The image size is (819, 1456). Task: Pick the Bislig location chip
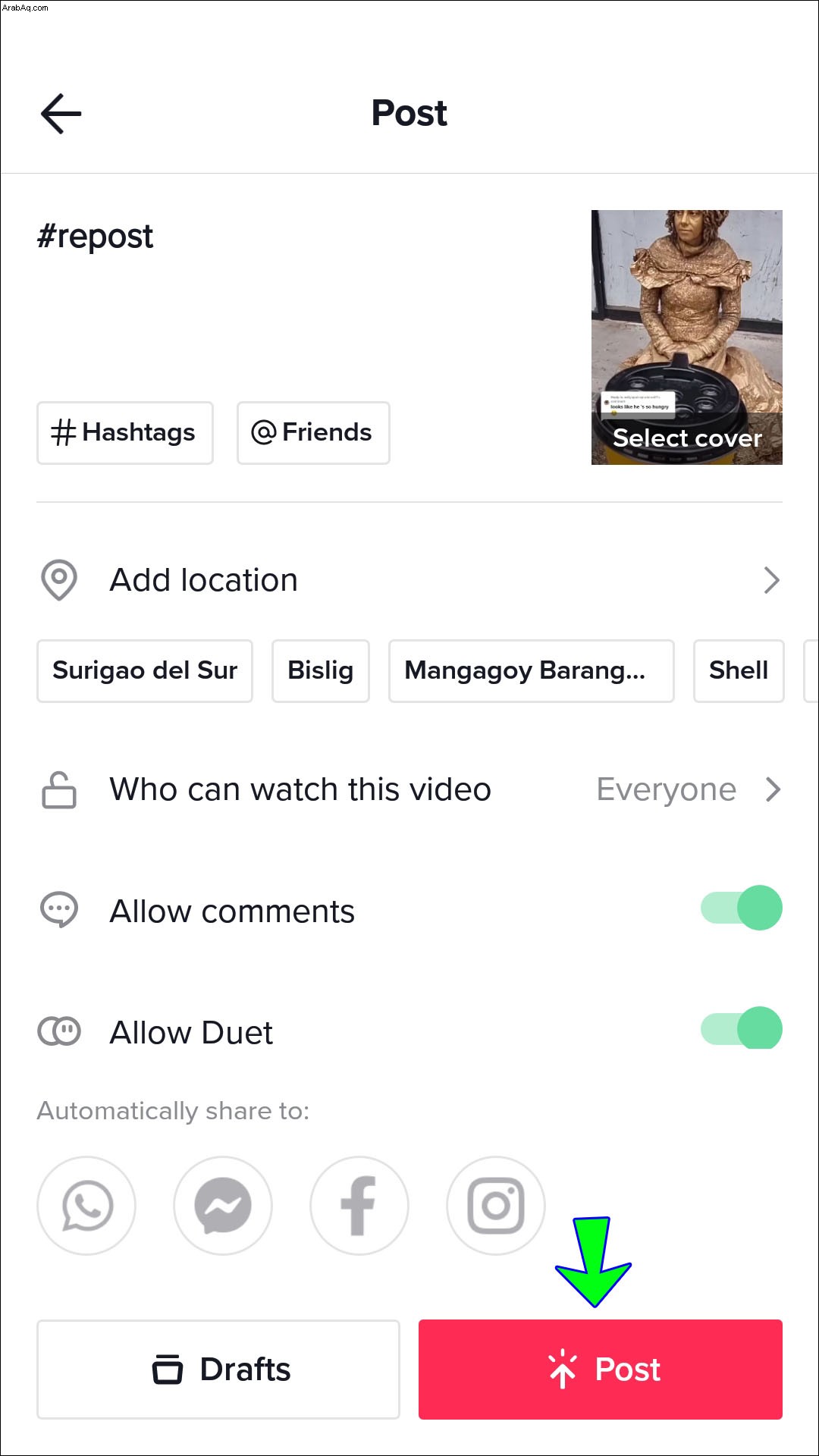click(321, 671)
